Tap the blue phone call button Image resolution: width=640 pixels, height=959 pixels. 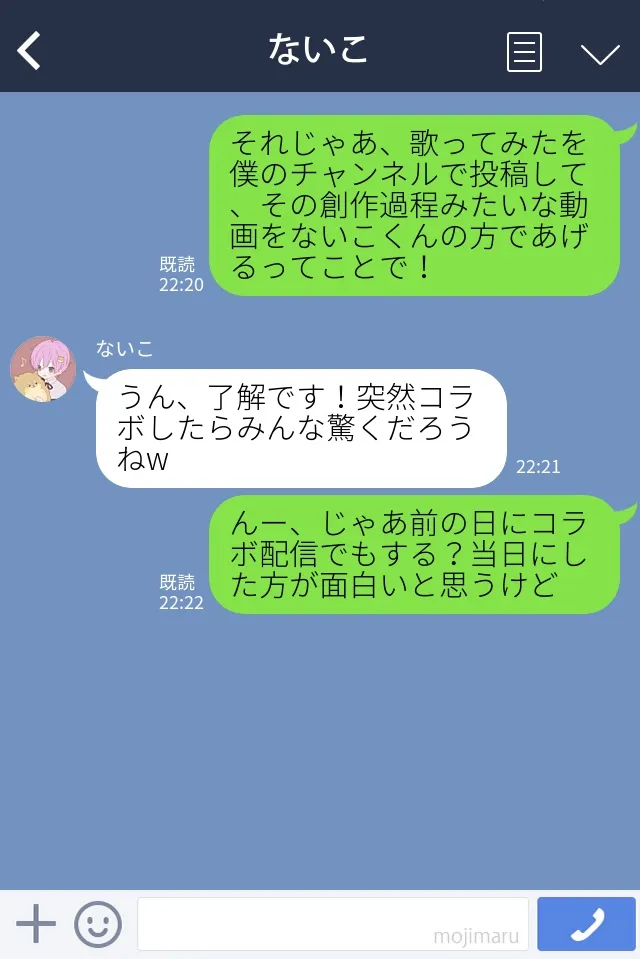pyautogui.click(x=586, y=924)
